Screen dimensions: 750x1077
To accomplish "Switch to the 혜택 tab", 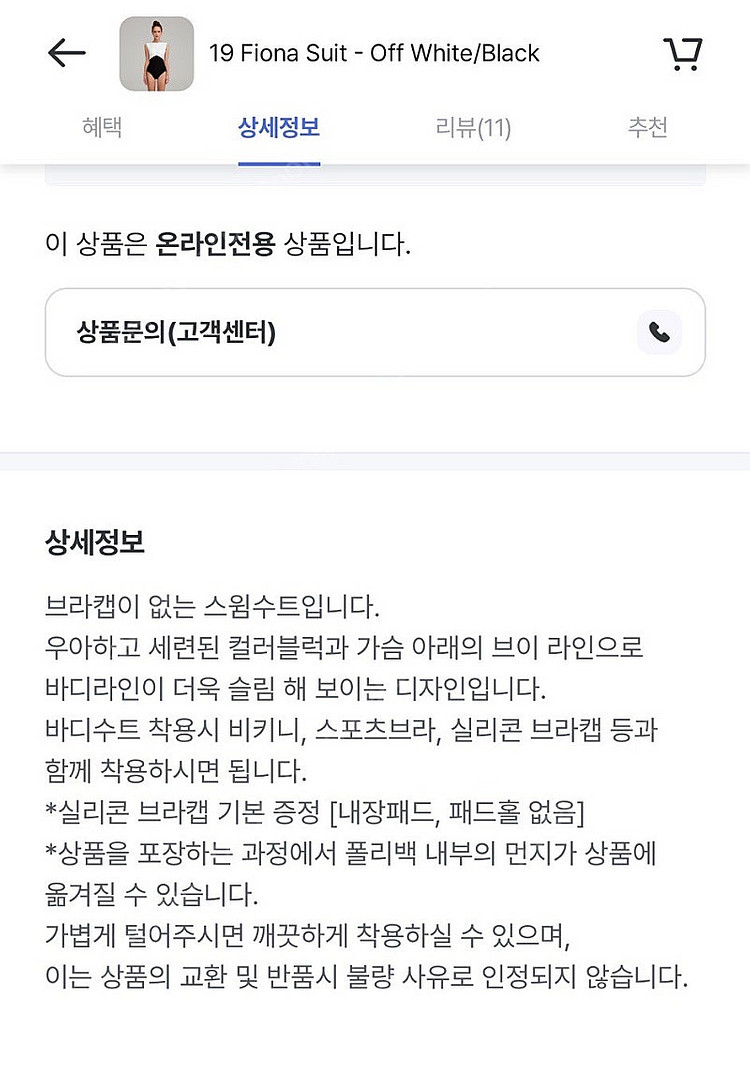I will click(102, 128).
